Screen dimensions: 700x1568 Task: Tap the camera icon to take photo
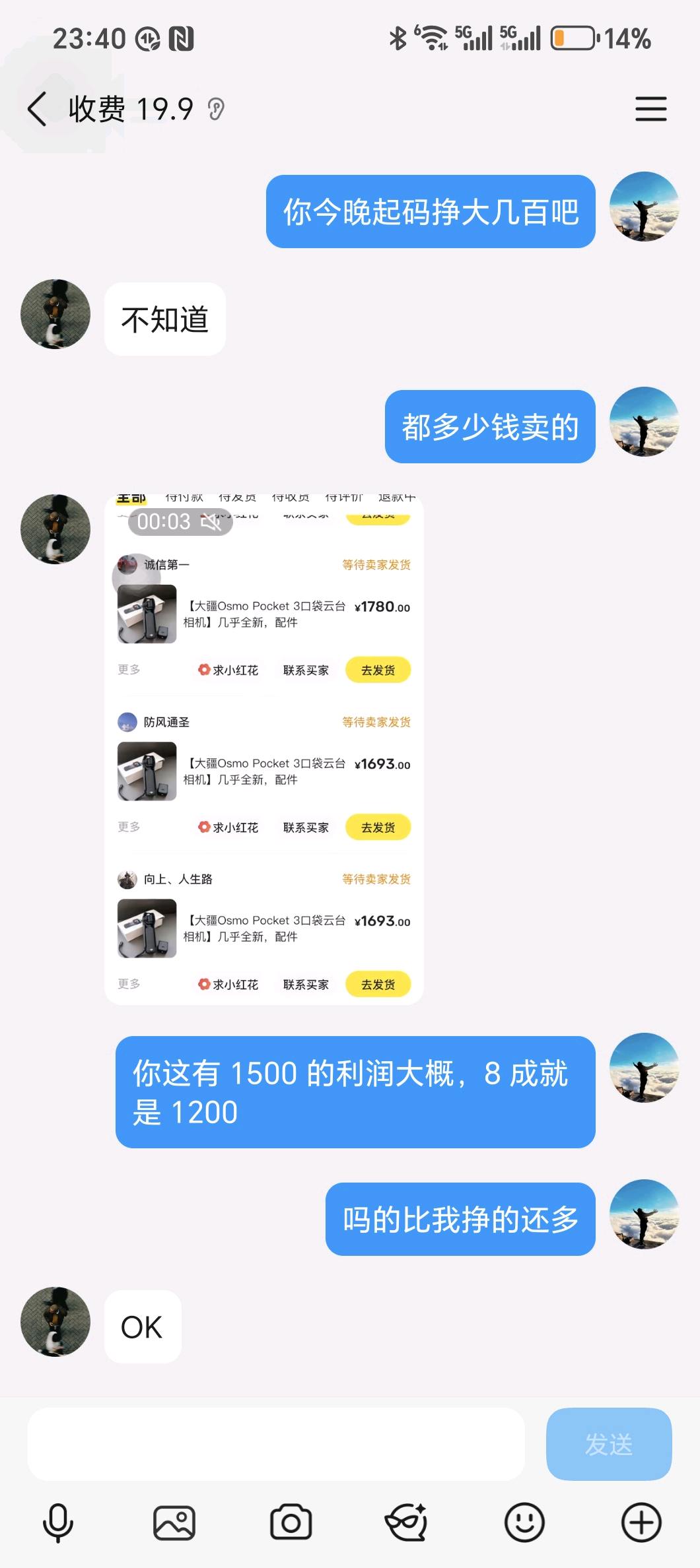click(x=291, y=1521)
